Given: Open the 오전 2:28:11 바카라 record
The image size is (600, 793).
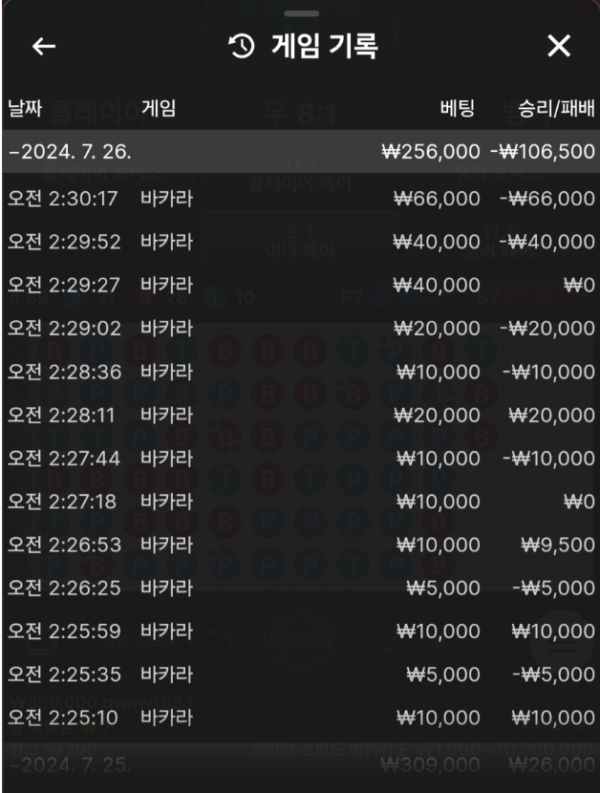Looking at the screenshot, I should (x=300, y=414).
